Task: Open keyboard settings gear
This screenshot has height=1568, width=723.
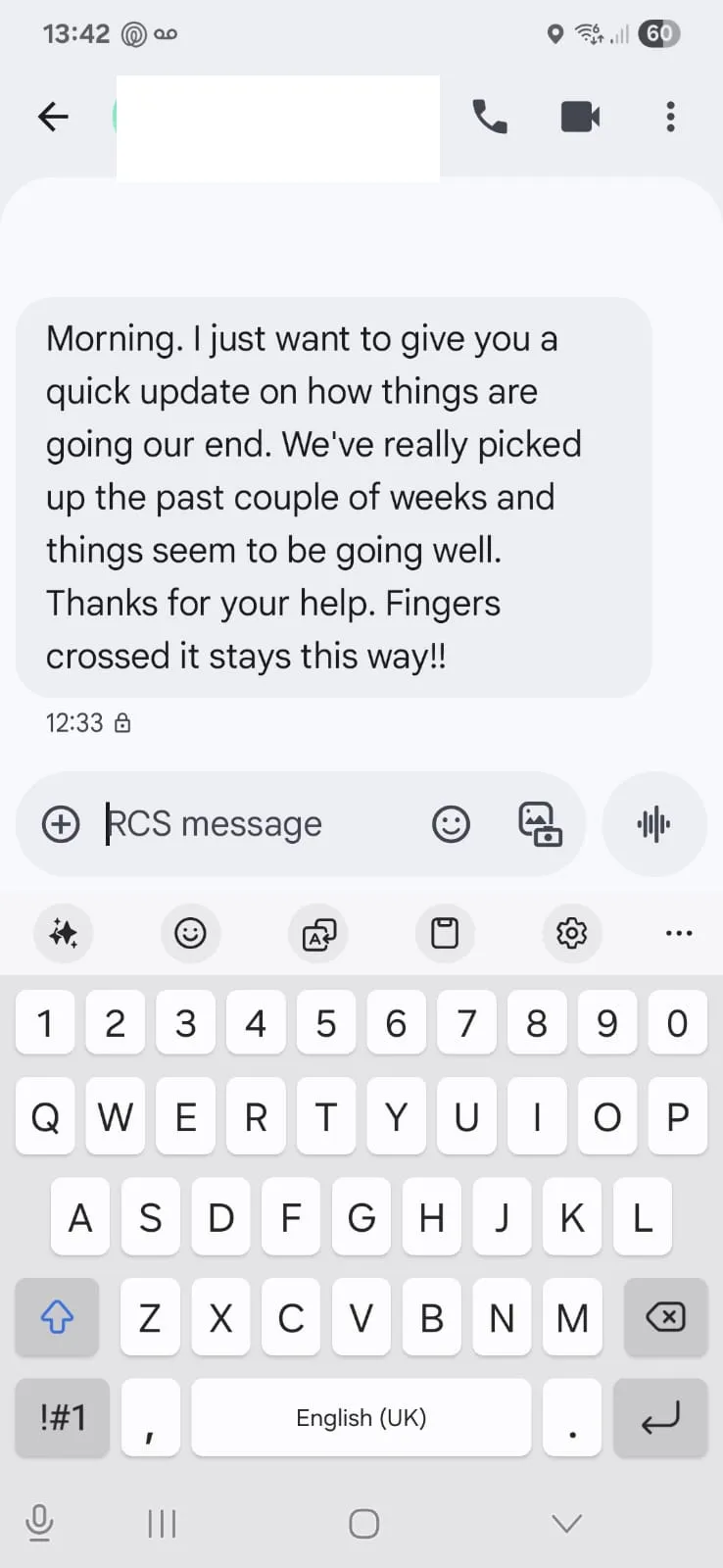Action: coord(571,933)
